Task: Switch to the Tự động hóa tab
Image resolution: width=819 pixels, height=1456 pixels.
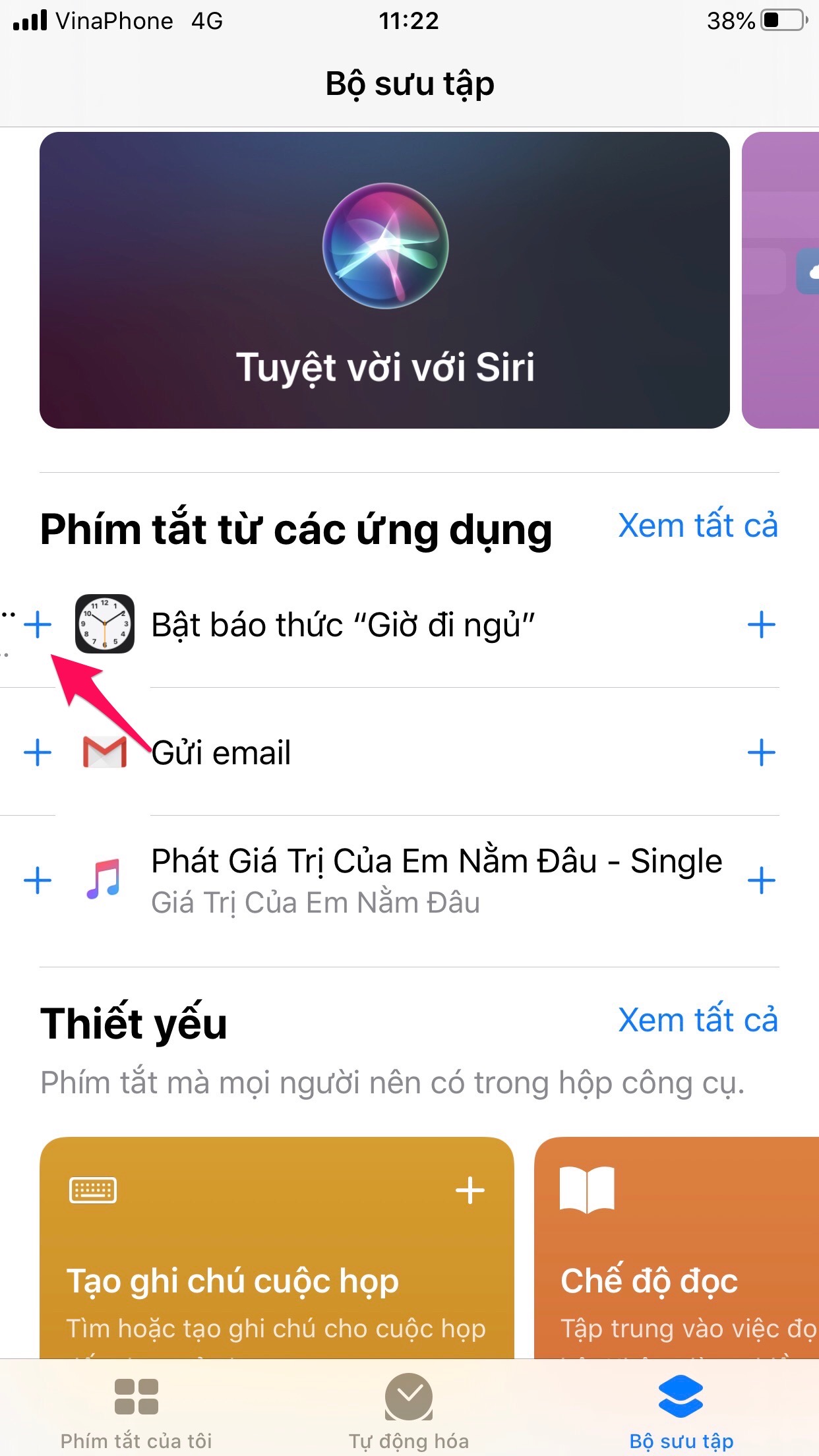Action: pyautogui.click(x=409, y=1411)
